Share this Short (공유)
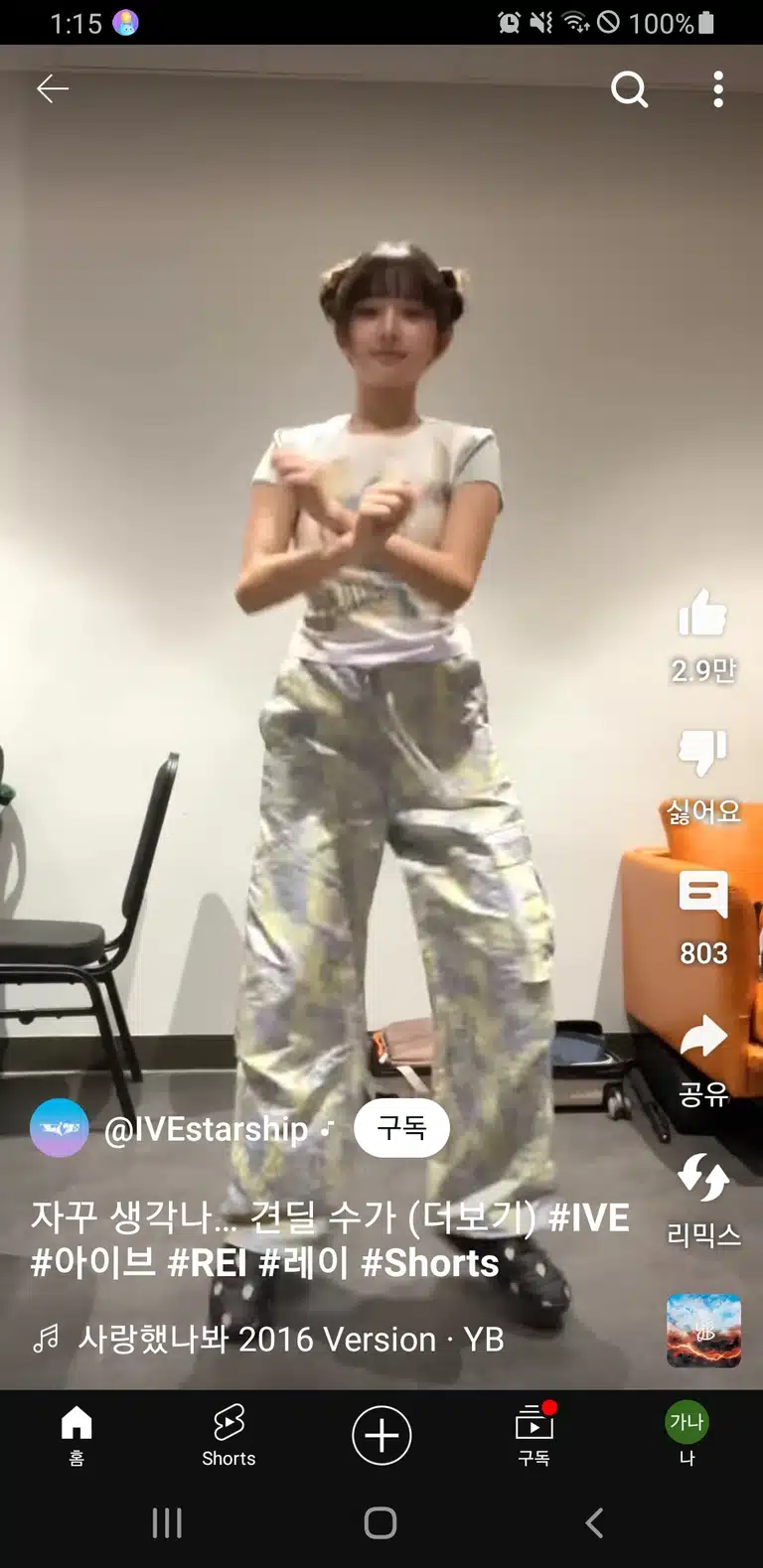 pyautogui.click(x=703, y=1036)
